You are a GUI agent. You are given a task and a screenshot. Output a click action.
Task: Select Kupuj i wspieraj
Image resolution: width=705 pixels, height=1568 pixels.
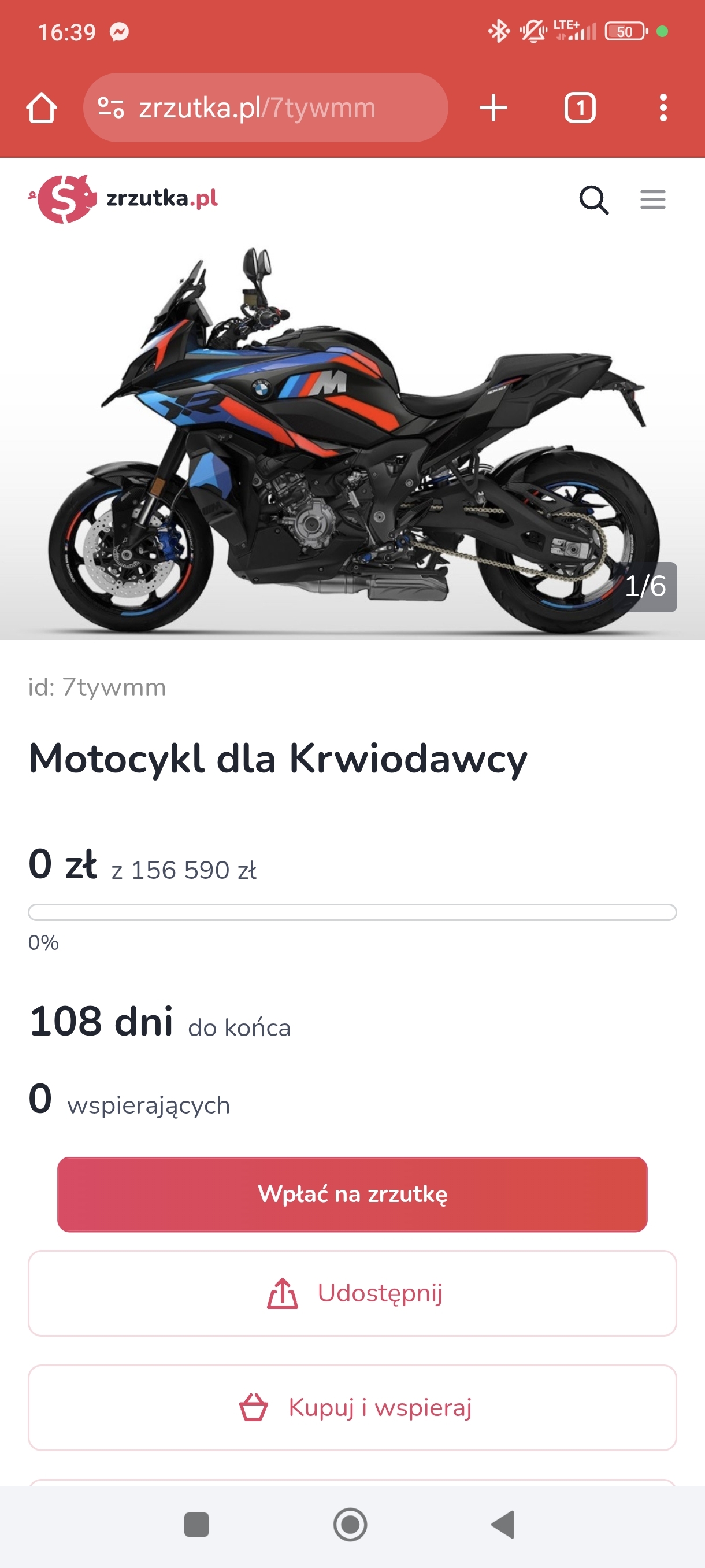coord(352,1407)
